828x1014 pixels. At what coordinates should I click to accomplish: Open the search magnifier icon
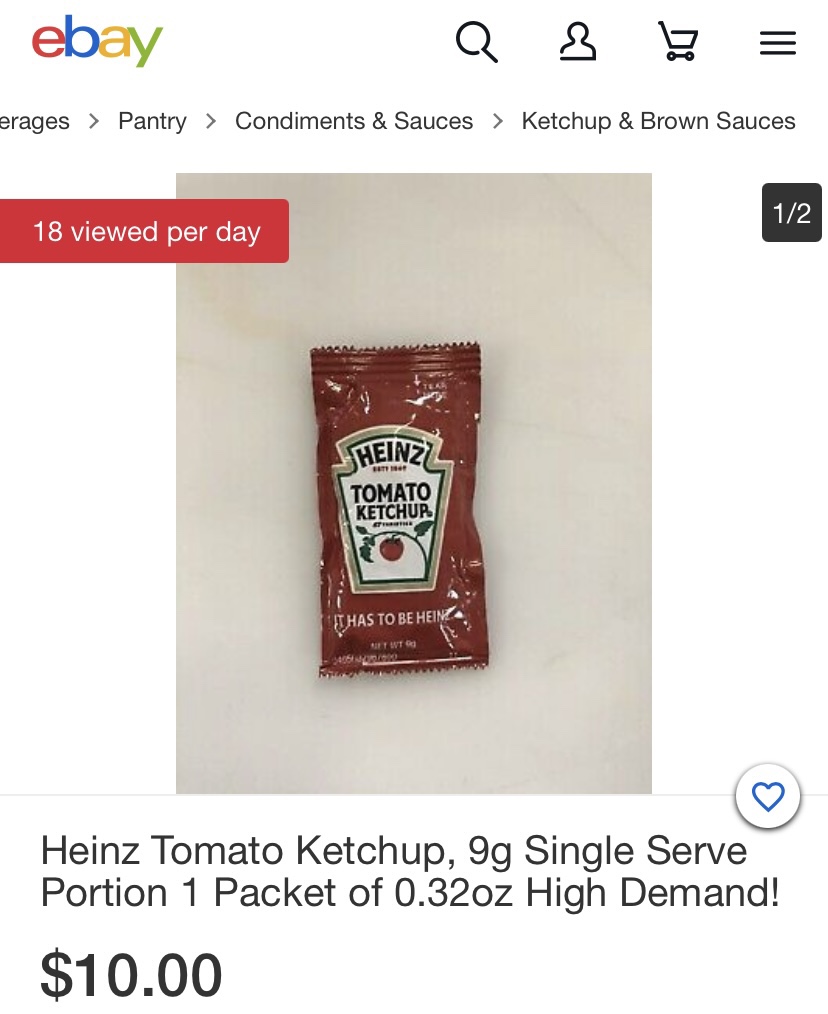click(x=476, y=43)
